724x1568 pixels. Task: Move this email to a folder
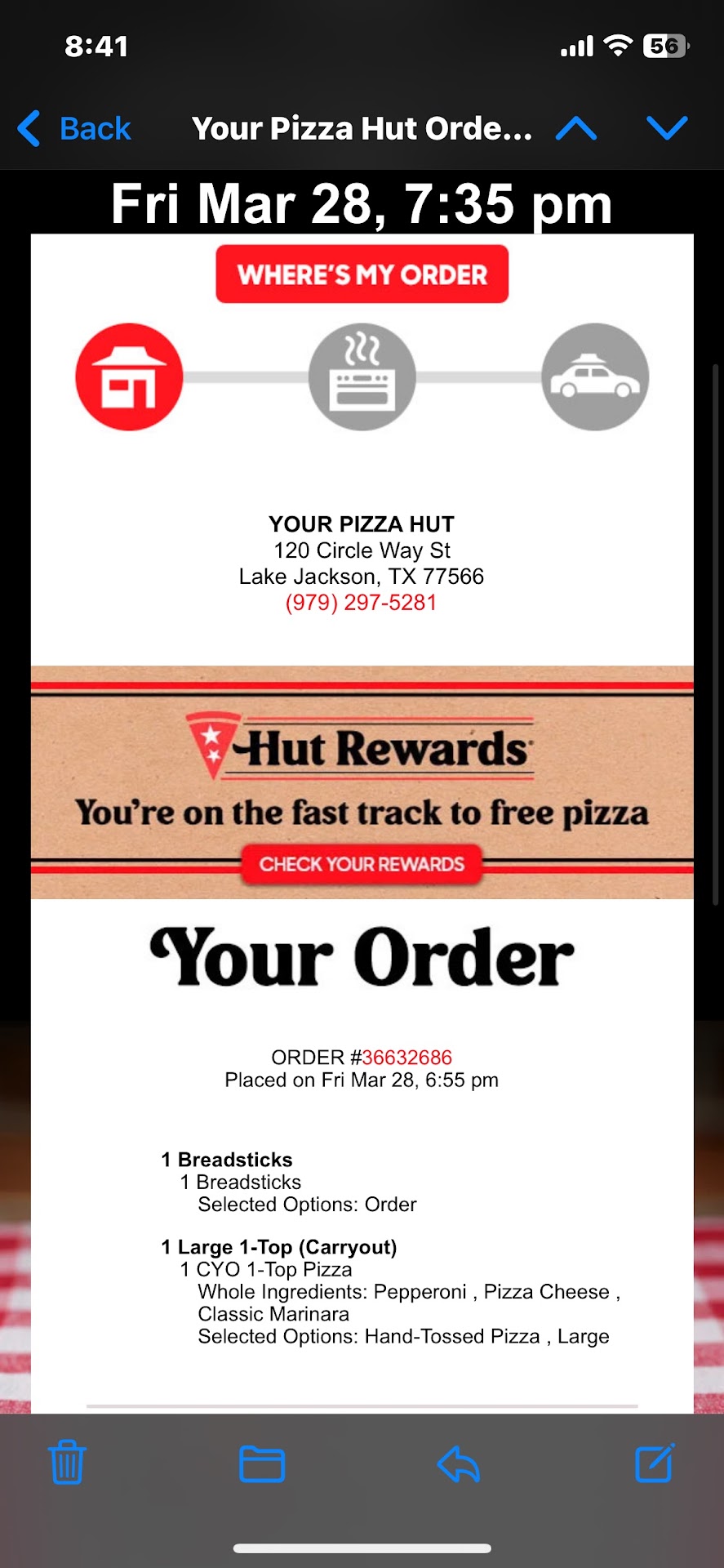(262, 1463)
